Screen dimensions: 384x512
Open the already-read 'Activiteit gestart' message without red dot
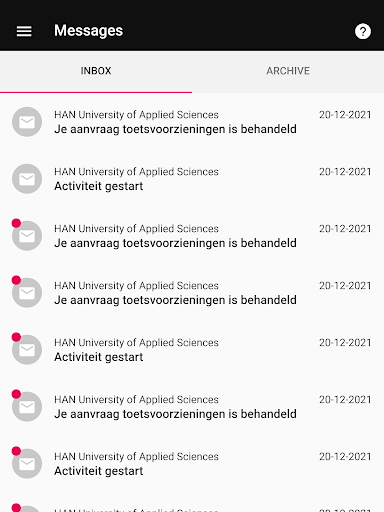pyautogui.click(x=192, y=179)
